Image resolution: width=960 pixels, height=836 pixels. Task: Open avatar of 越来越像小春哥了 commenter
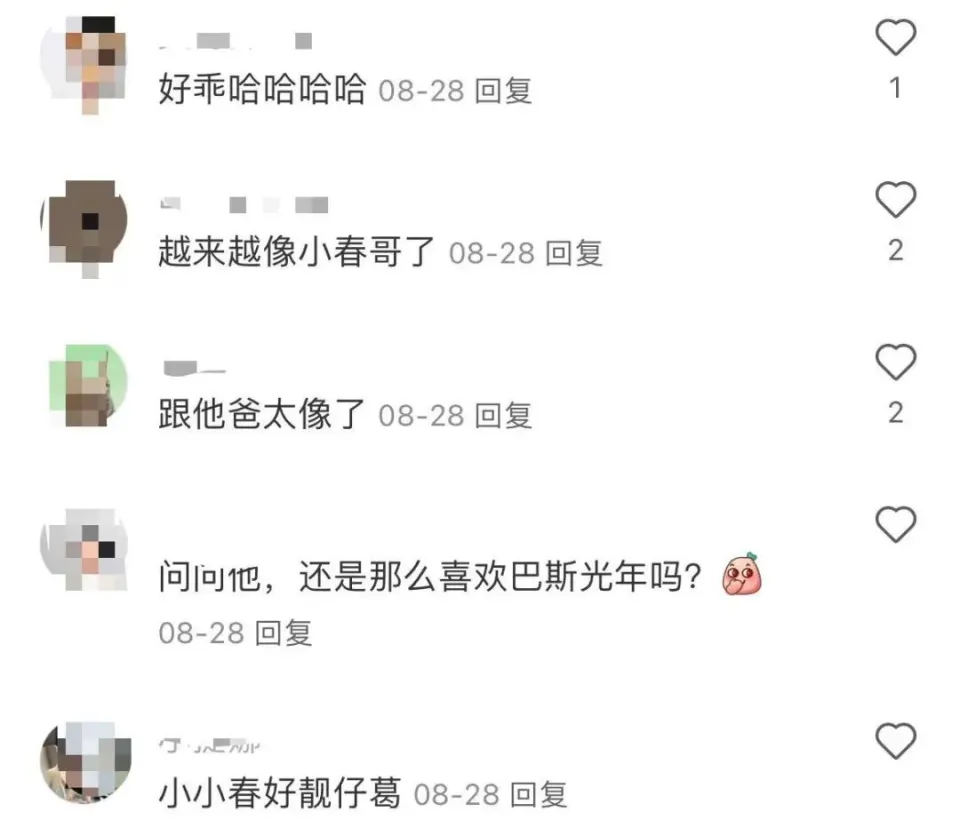point(84,225)
